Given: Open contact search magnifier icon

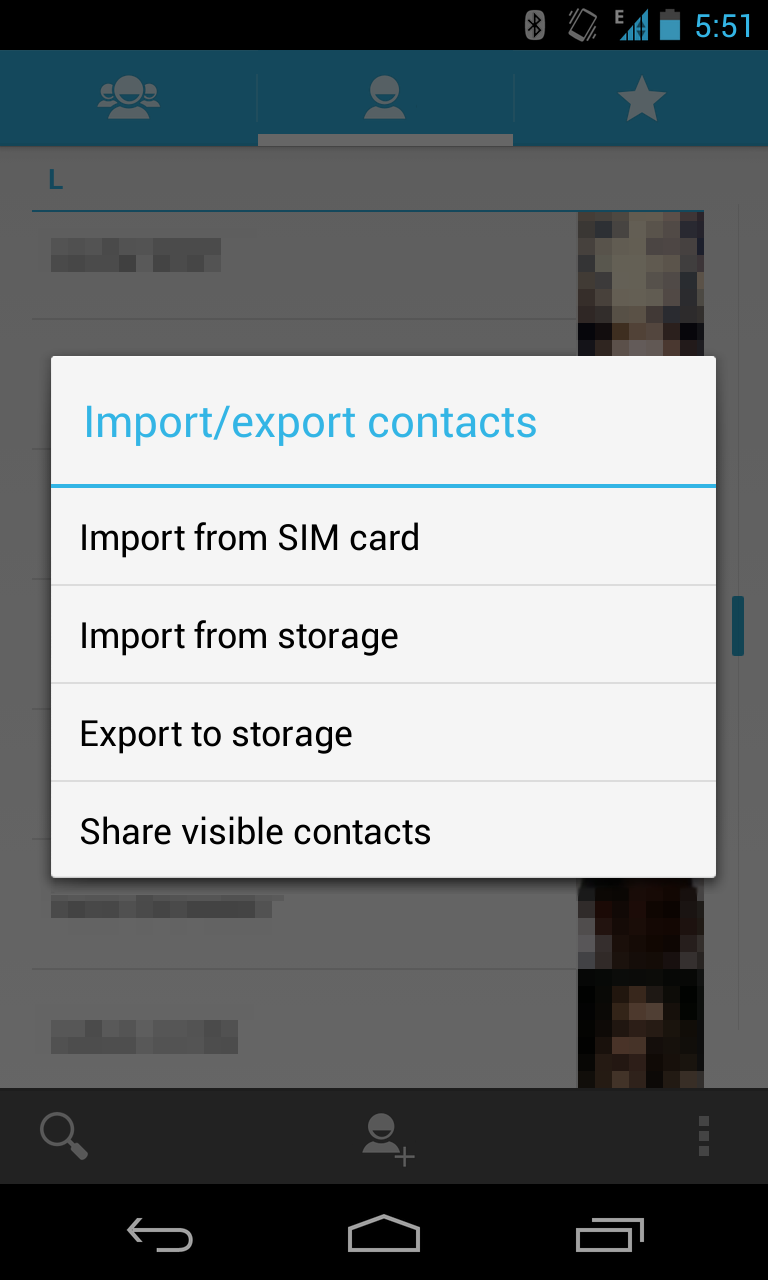Looking at the screenshot, I should [63, 1136].
